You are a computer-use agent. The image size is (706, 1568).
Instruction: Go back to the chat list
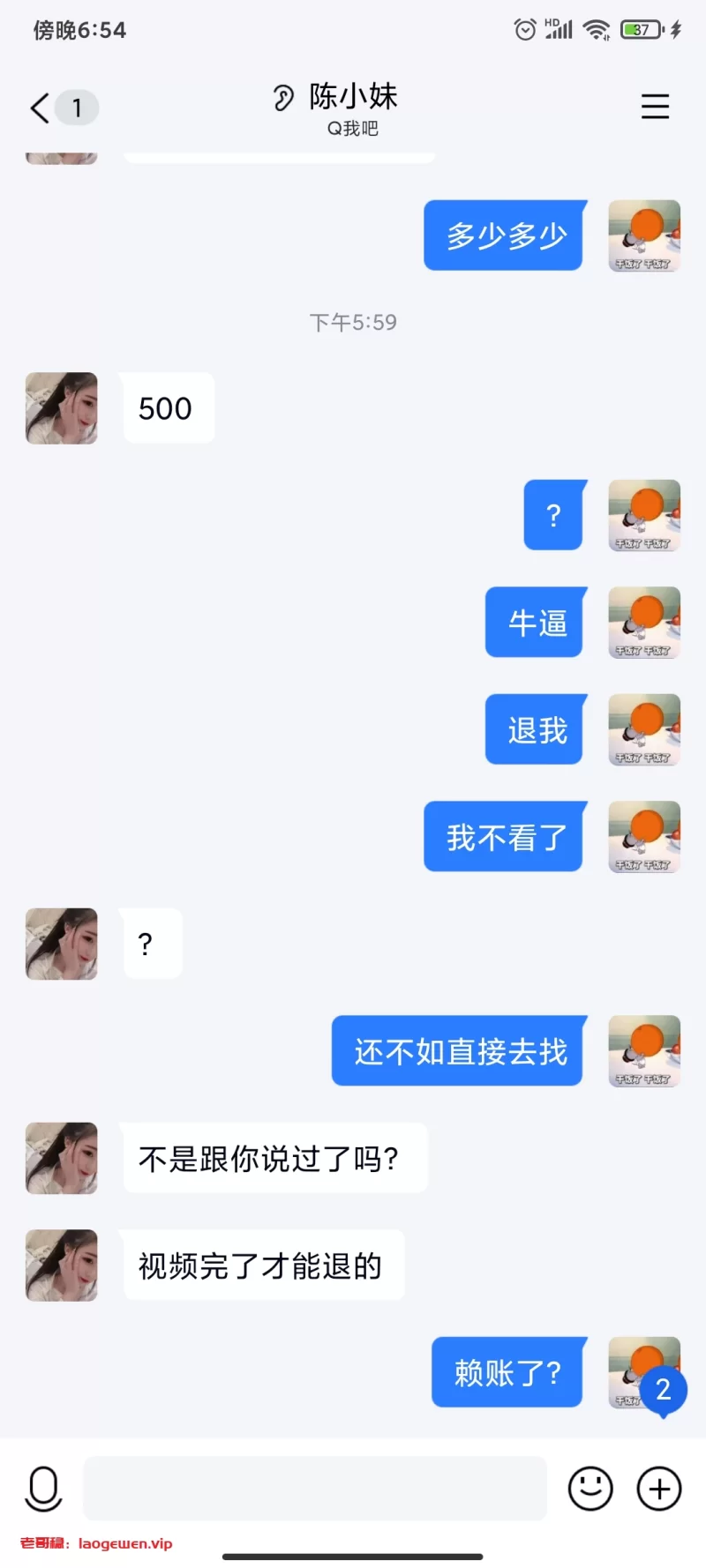[x=41, y=108]
